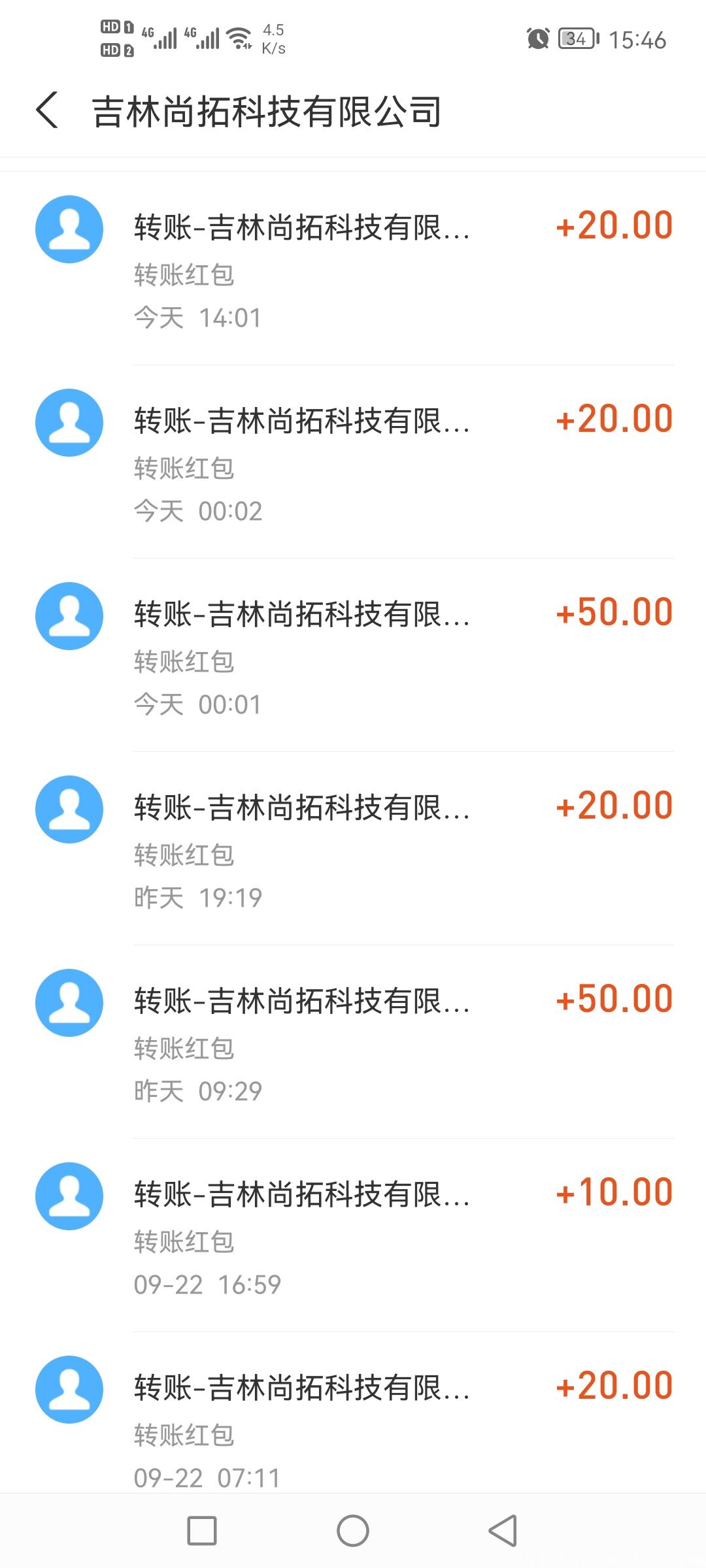Image resolution: width=706 pixels, height=1568 pixels.
Task: Open the +20.00 transfer from today 14:01
Action: coord(353,269)
